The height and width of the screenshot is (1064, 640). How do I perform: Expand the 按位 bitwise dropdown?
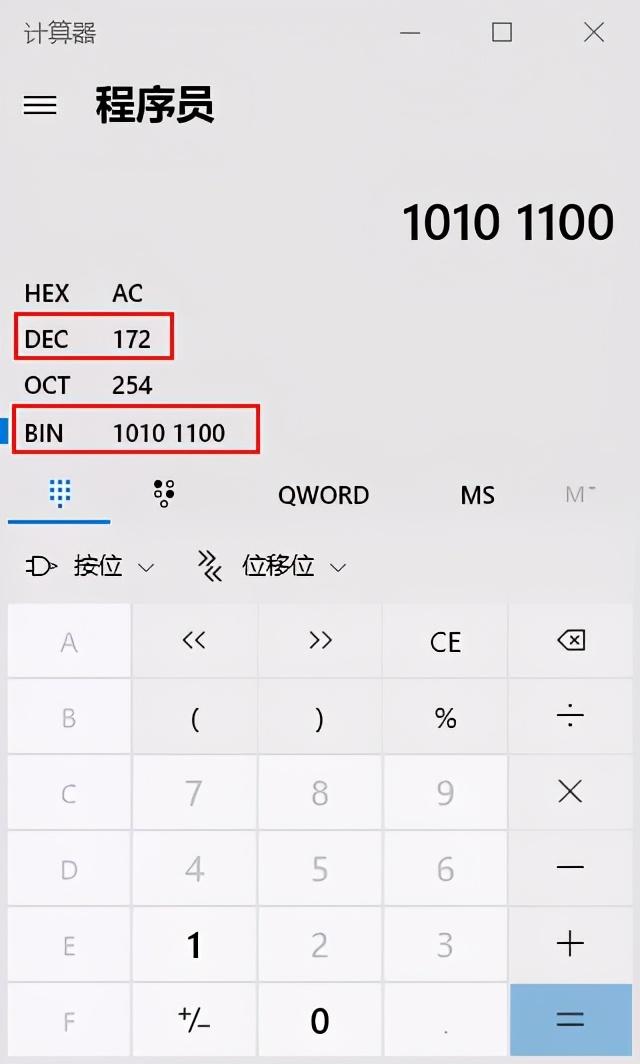click(x=90, y=567)
